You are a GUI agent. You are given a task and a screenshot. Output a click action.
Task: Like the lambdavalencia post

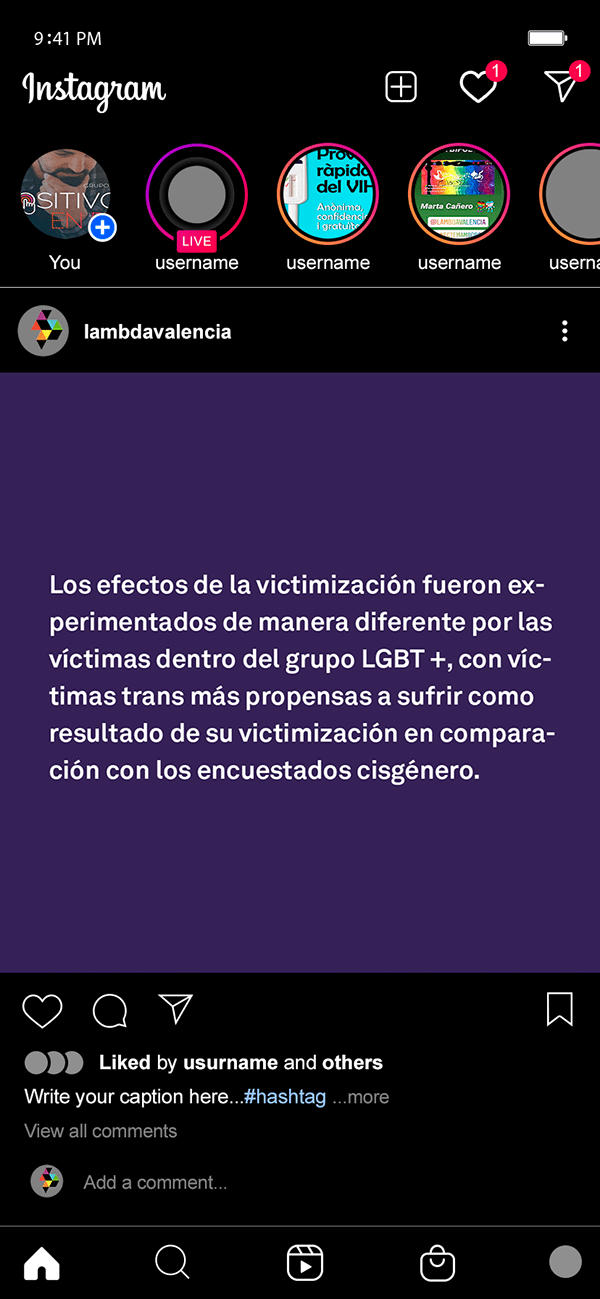point(42,1011)
